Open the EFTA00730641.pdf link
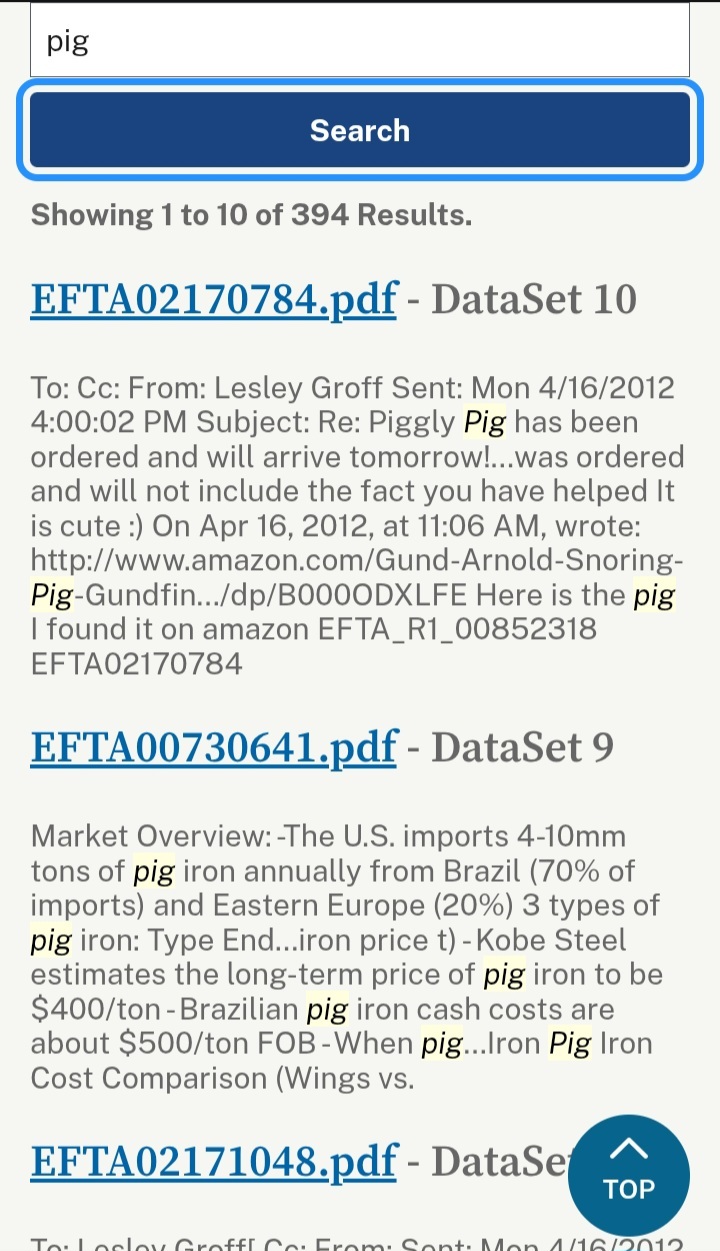Viewport: 720px width, 1251px height. (213, 747)
